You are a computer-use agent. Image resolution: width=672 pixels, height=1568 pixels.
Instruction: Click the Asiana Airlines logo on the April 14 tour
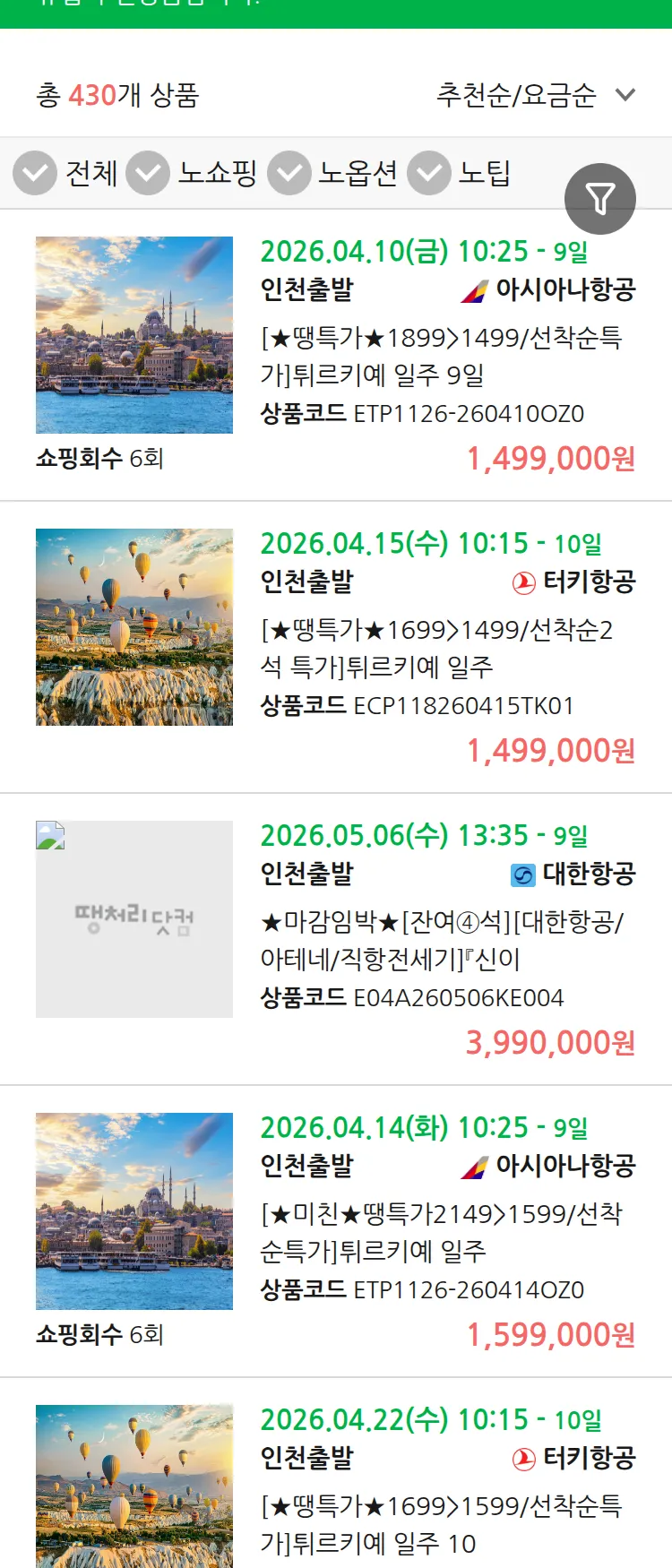473,1167
